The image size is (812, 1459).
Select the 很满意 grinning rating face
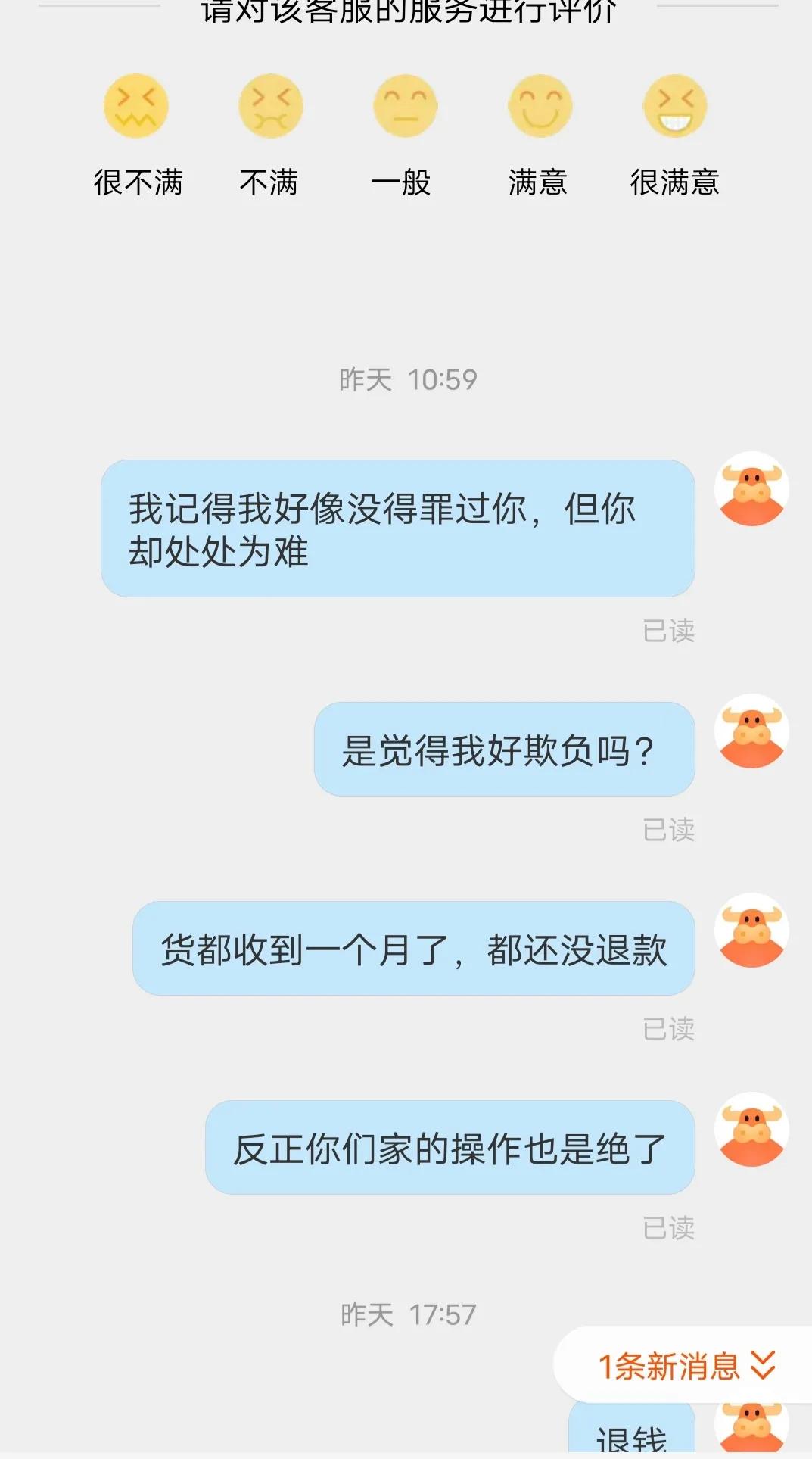pyautogui.click(x=674, y=106)
